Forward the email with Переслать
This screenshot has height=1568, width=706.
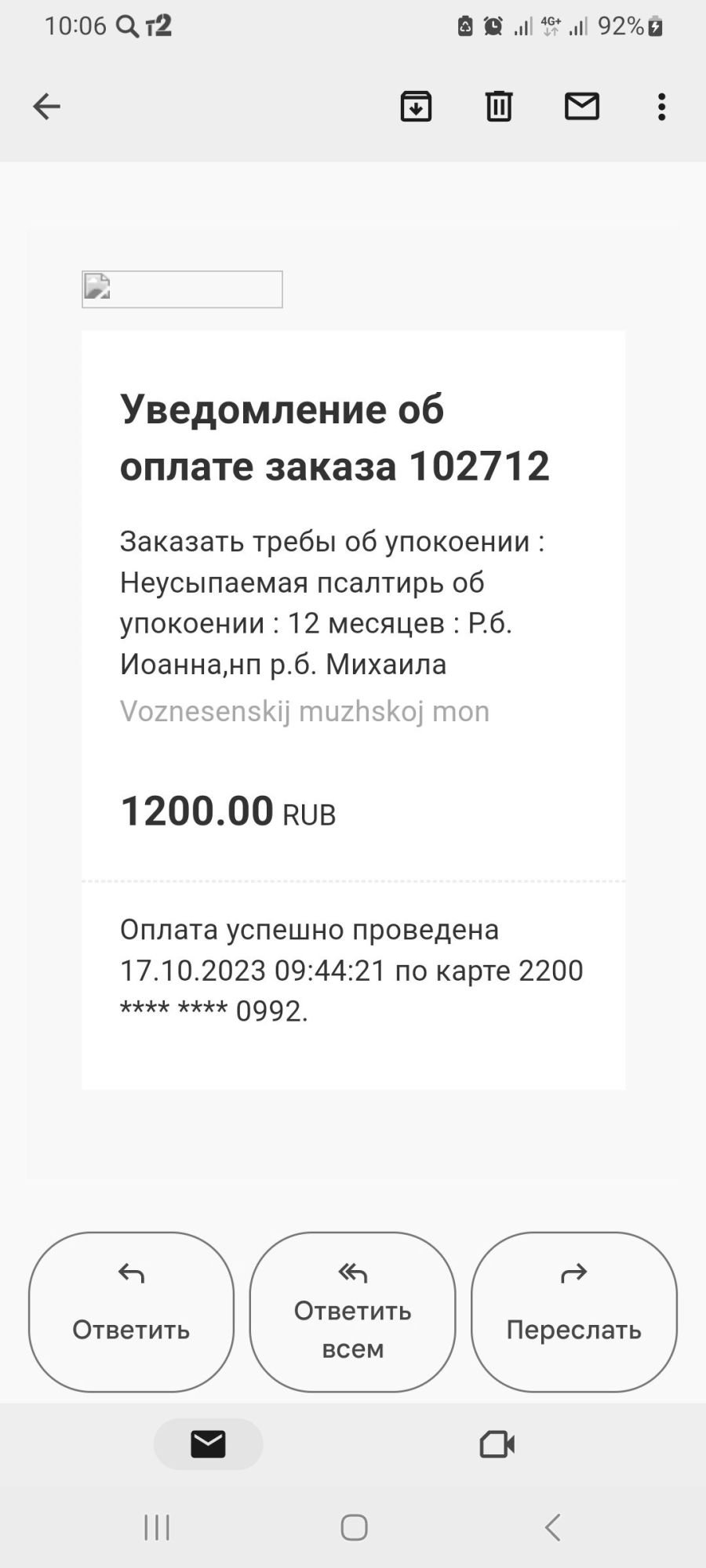pyautogui.click(x=573, y=1312)
